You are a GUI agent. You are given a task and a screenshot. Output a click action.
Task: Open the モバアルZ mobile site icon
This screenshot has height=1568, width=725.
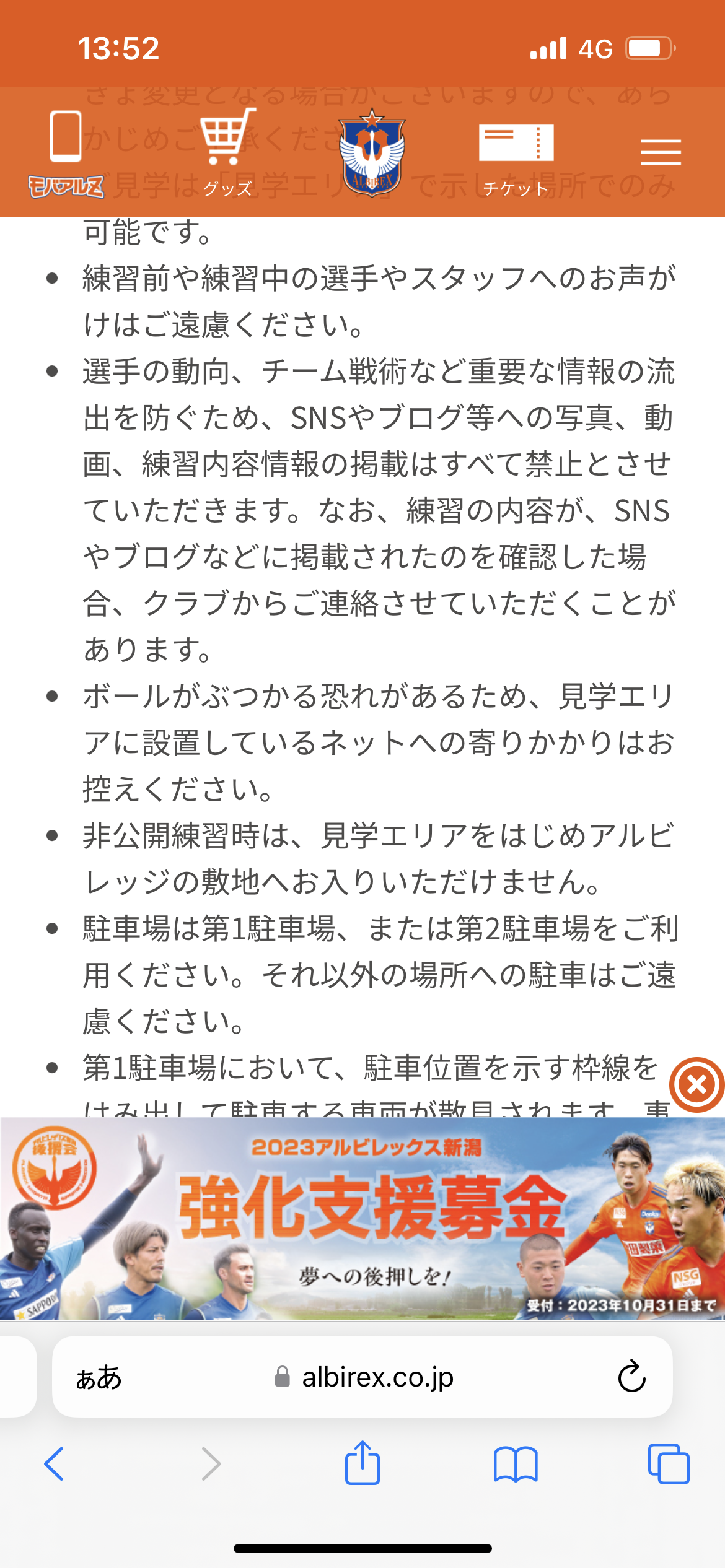(66, 154)
